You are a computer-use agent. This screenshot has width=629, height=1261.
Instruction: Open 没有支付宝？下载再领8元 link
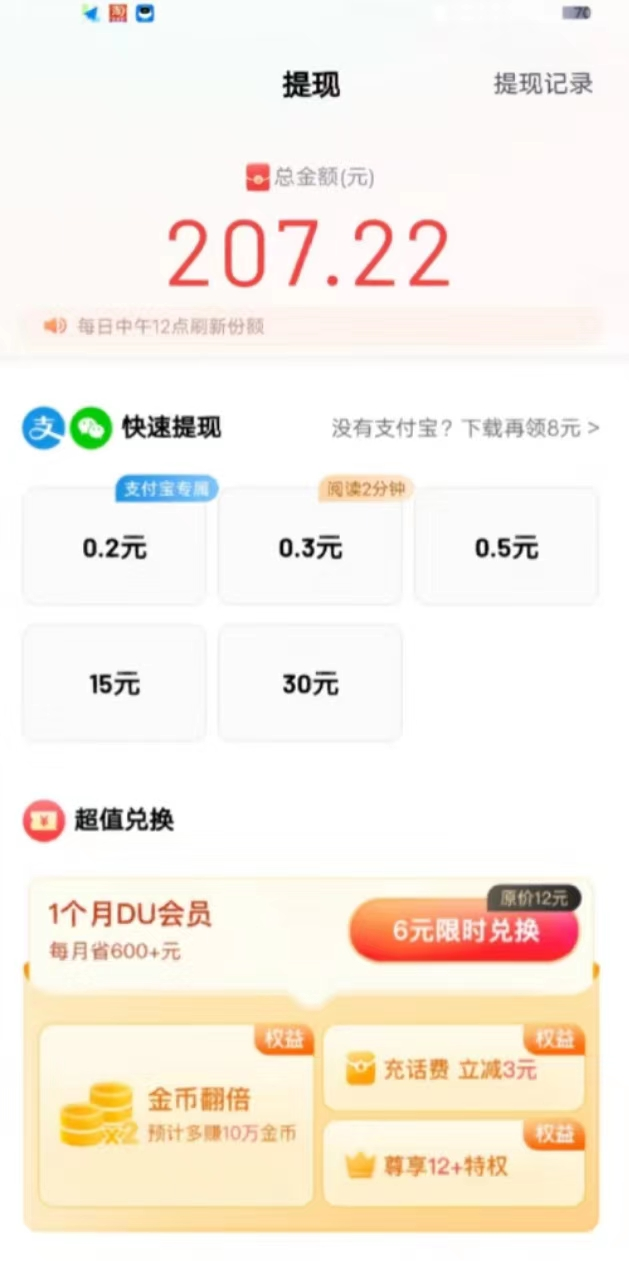(465, 428)
